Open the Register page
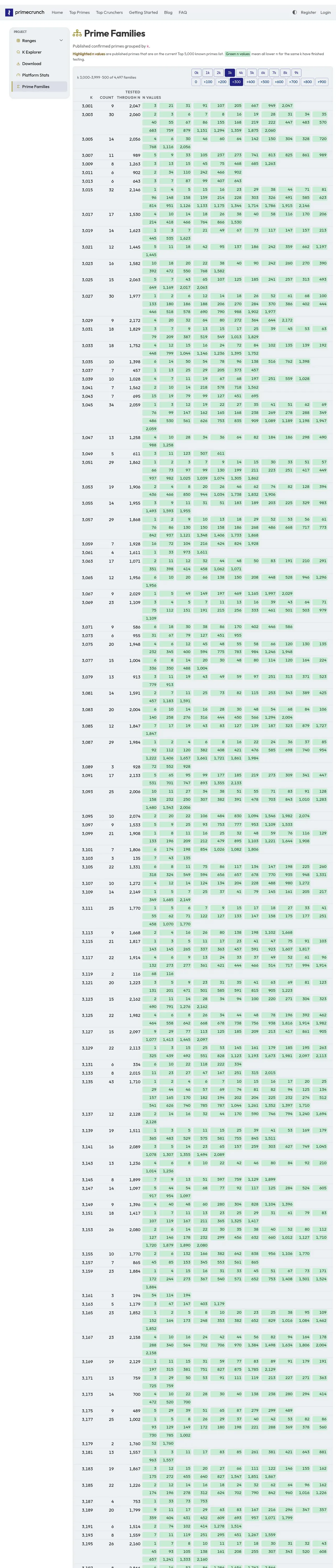 (x=309, y=12)
